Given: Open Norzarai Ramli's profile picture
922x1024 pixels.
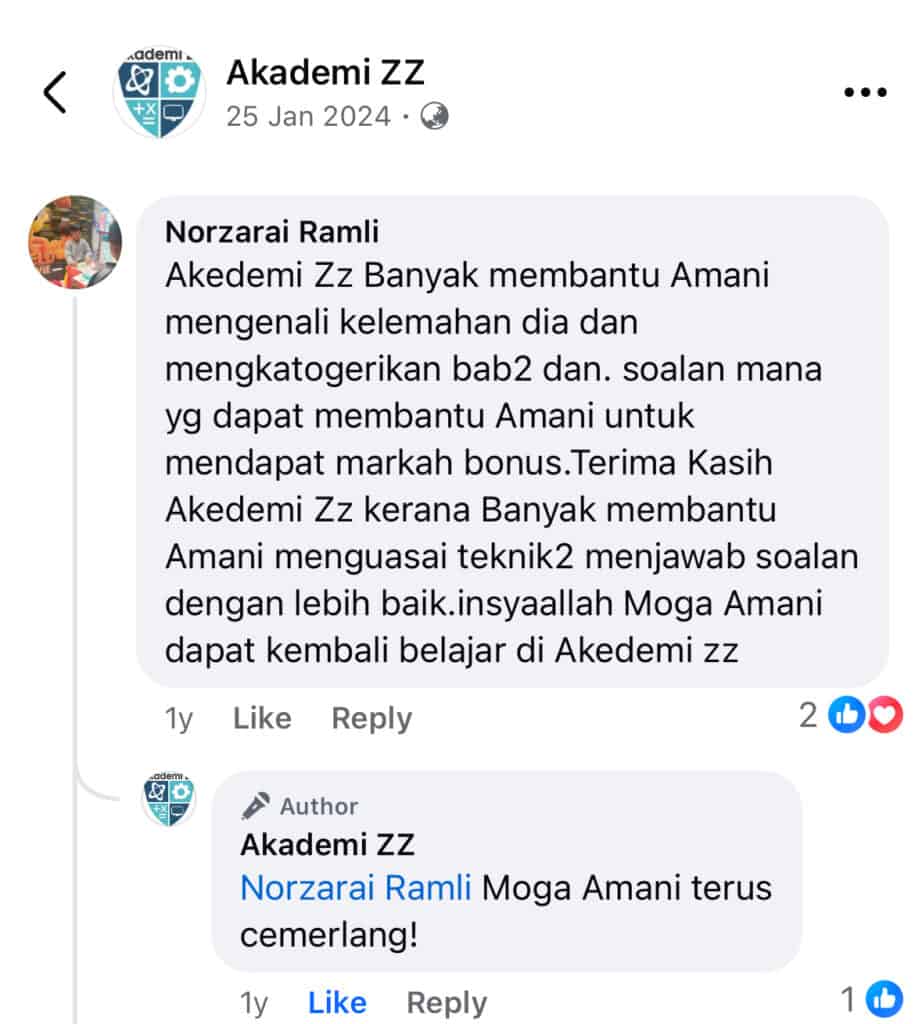Looking at the screenshot, I should click(74, 242).
